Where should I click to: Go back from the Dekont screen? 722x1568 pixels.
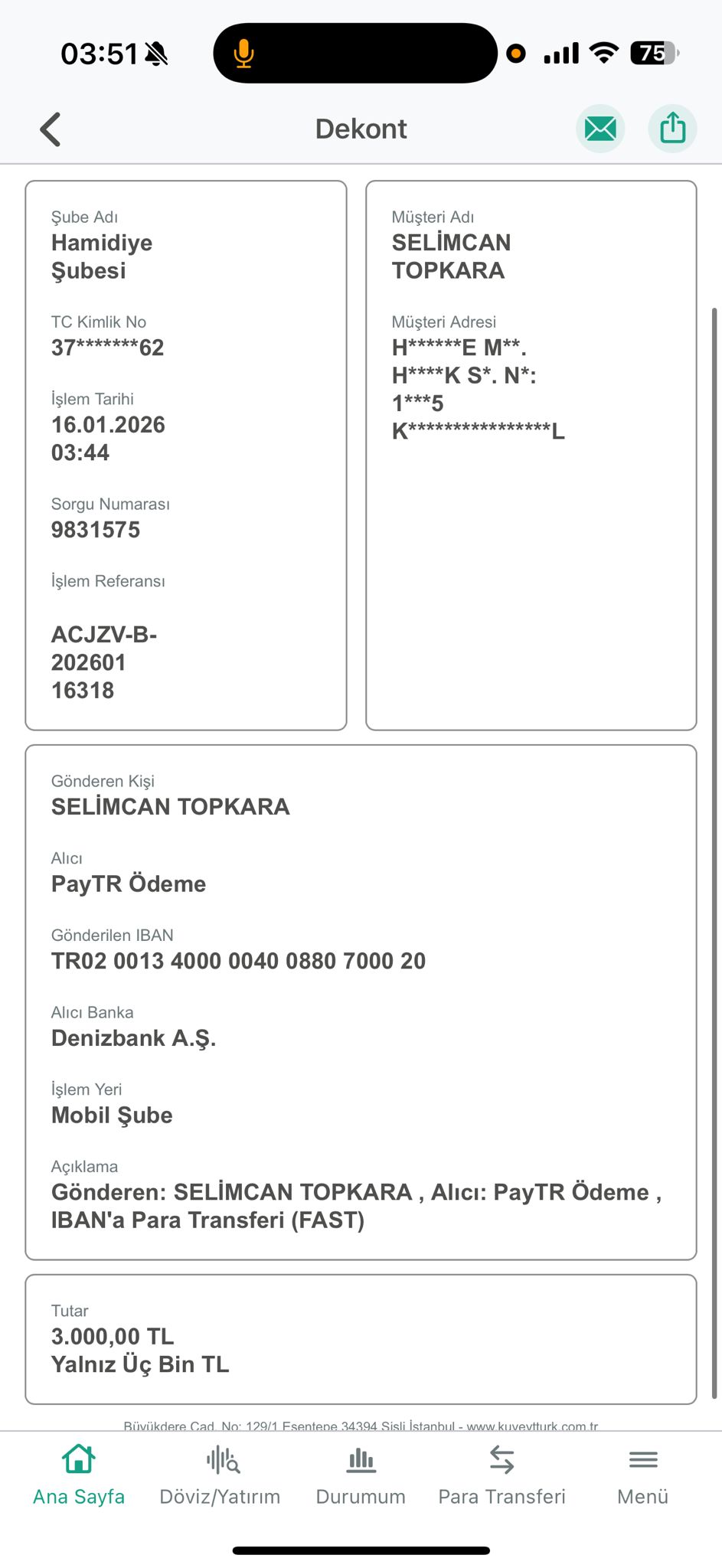(51, 129)
